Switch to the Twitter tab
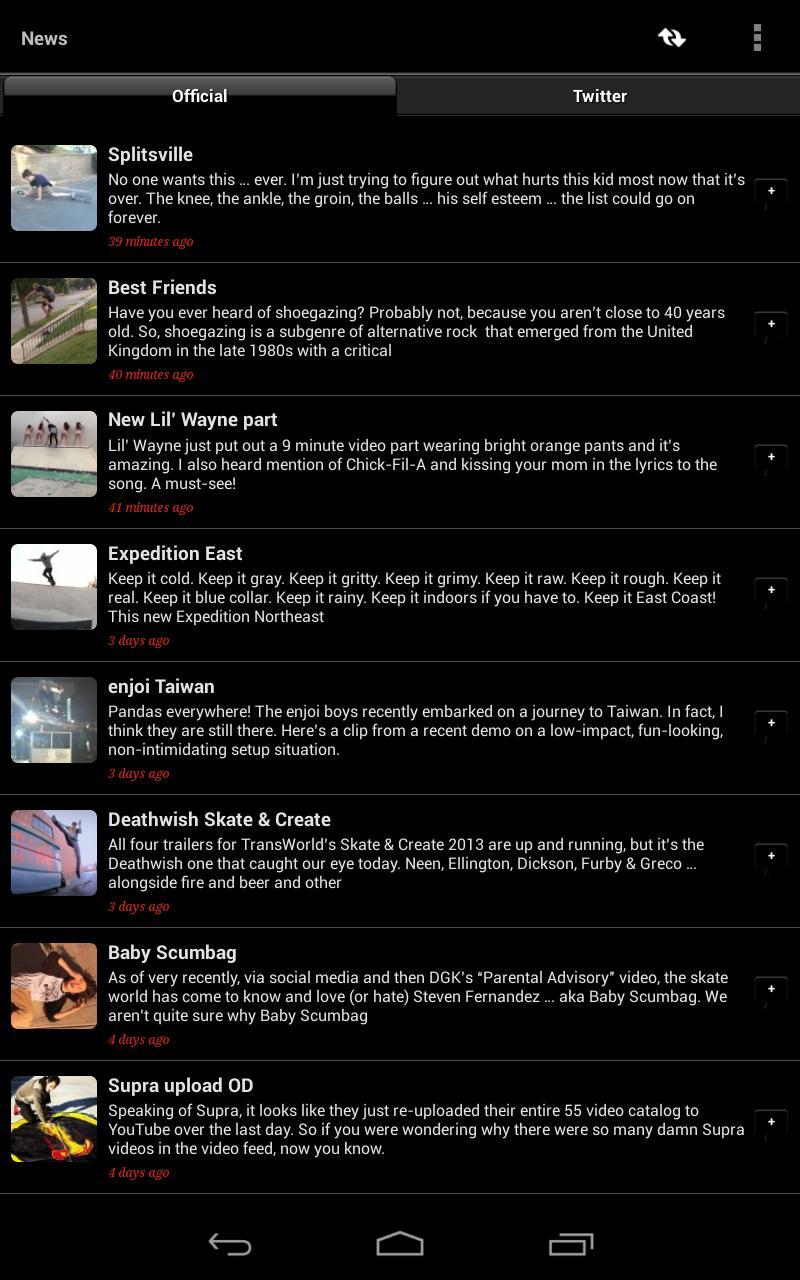 599,96
